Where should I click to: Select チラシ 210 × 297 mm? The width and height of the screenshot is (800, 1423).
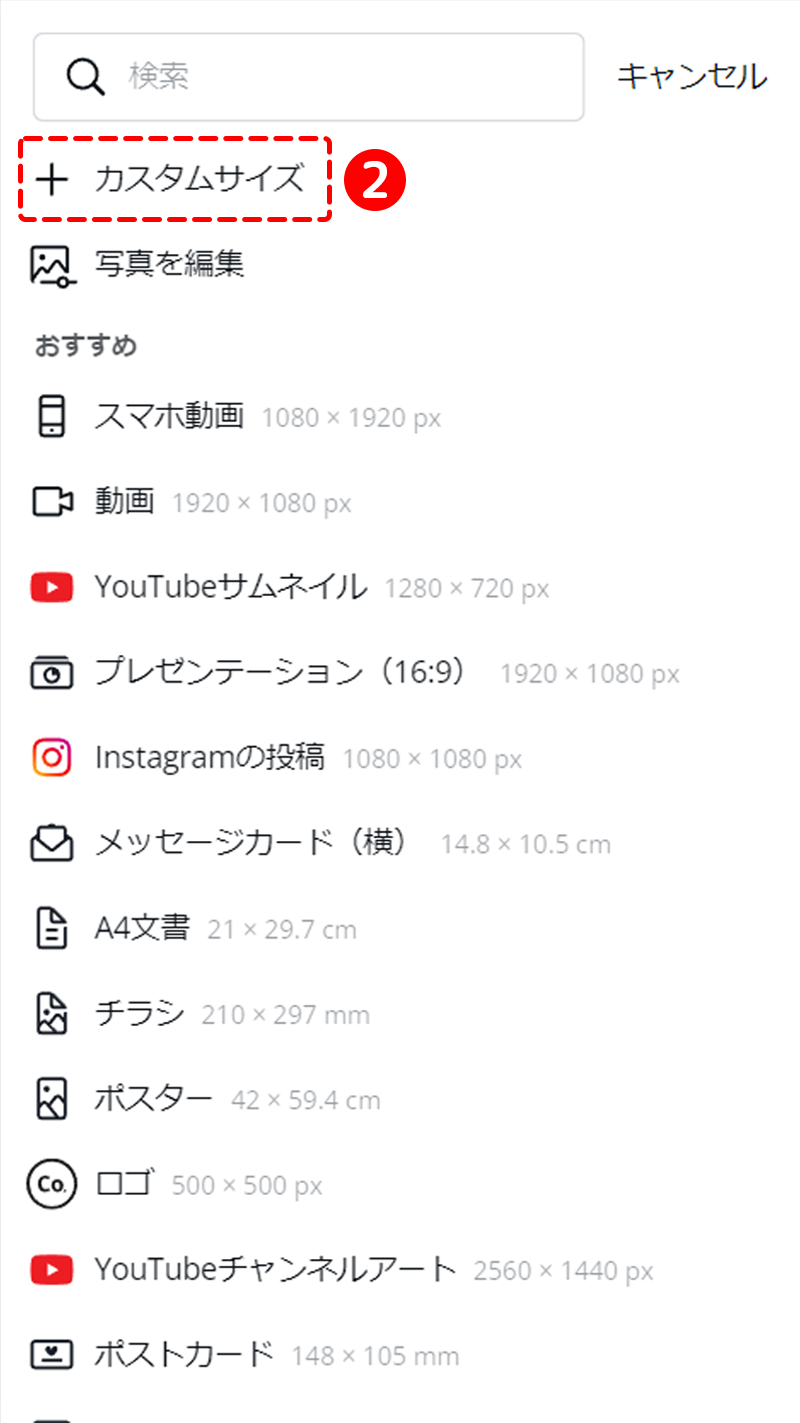tap(200, 1015)
